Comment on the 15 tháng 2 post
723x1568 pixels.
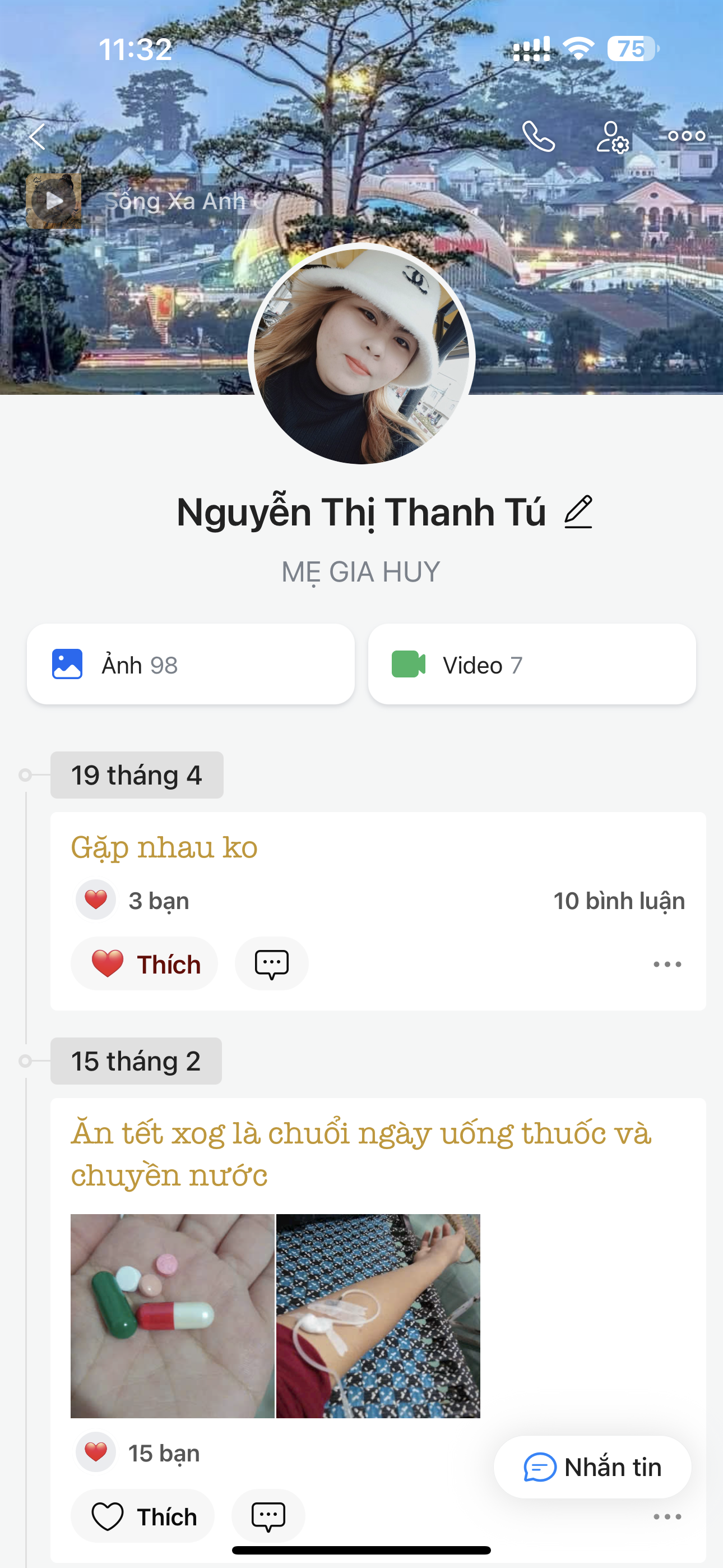click(x=268, y=1516)
